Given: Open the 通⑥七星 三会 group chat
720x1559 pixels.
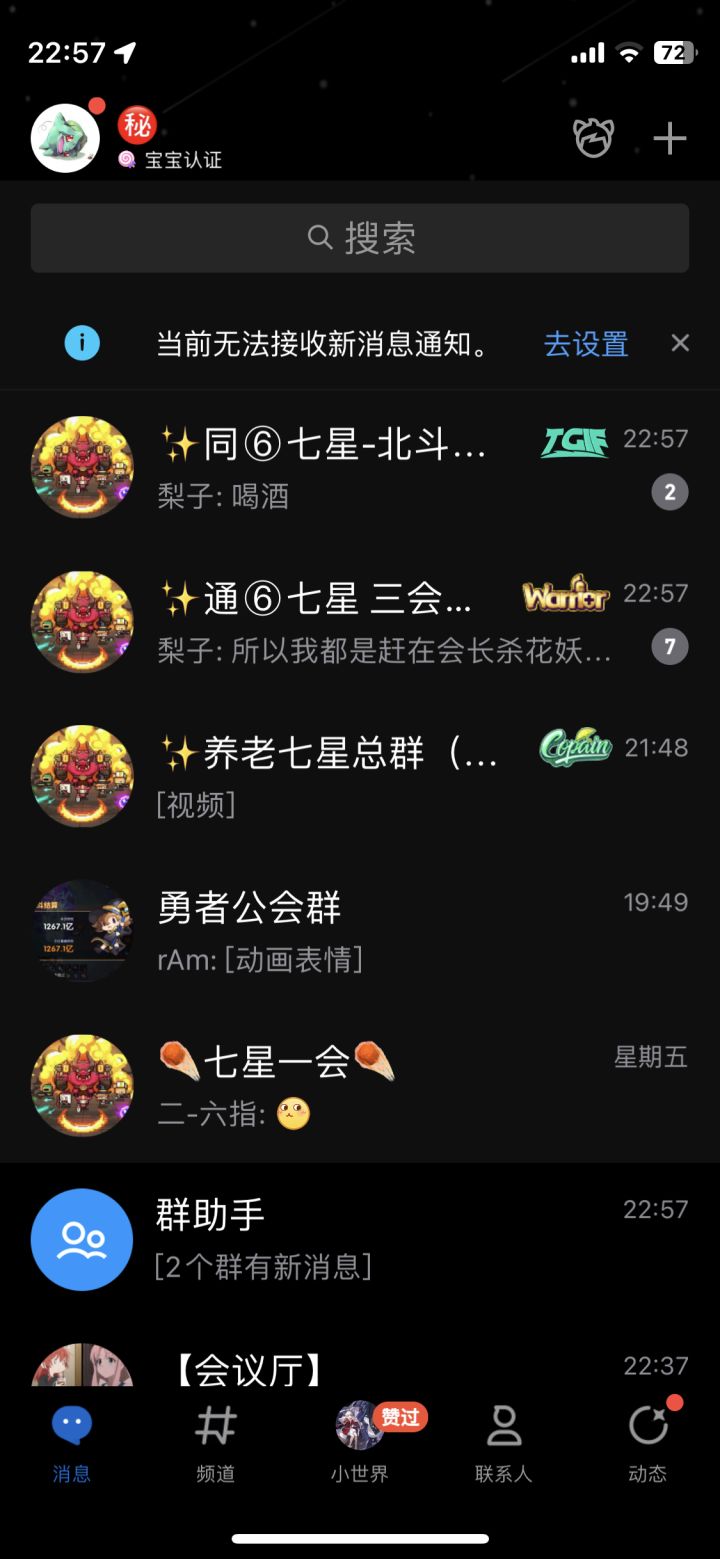Looking at the screenshot, I should pyautogui.click(x=360, y=621).
